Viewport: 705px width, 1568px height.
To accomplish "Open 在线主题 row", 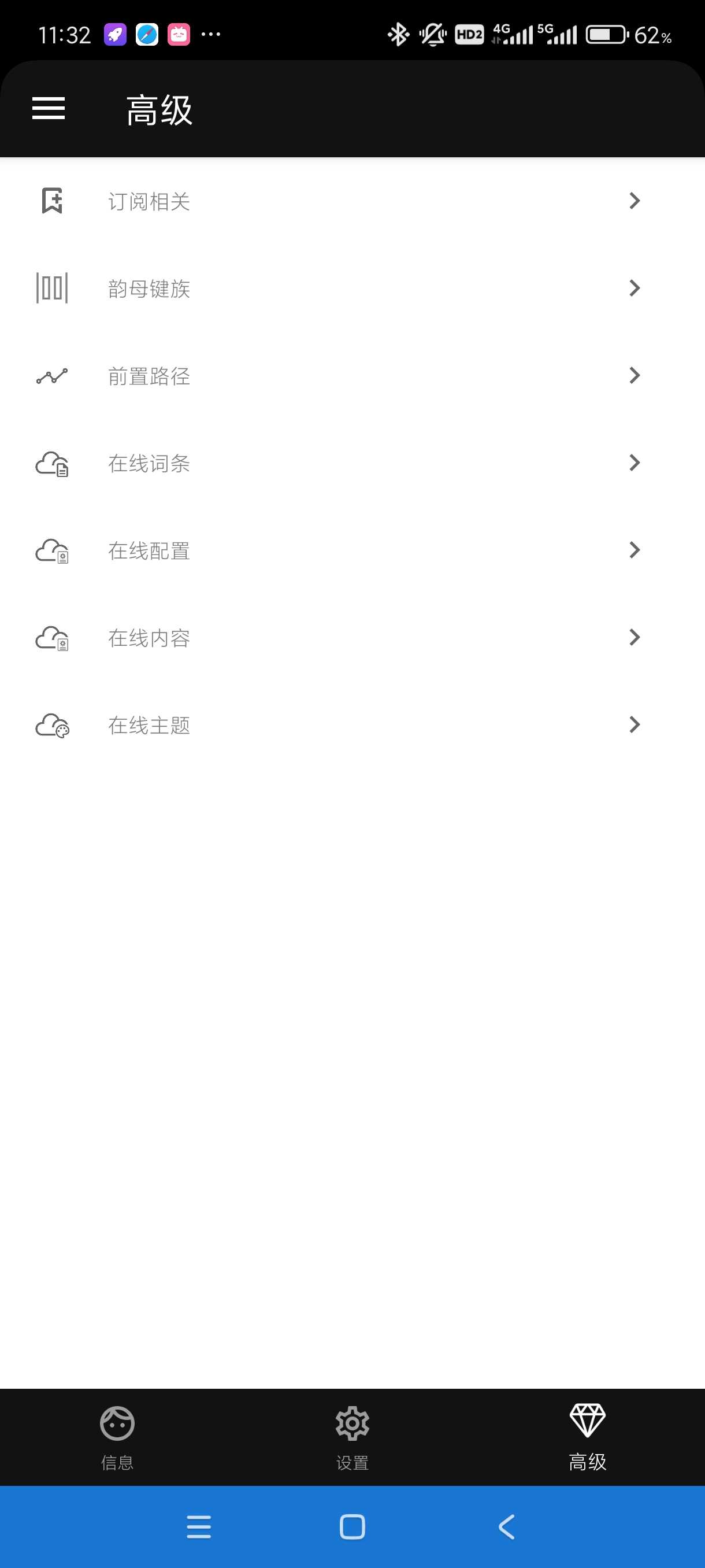I will [x=352, y=724].
